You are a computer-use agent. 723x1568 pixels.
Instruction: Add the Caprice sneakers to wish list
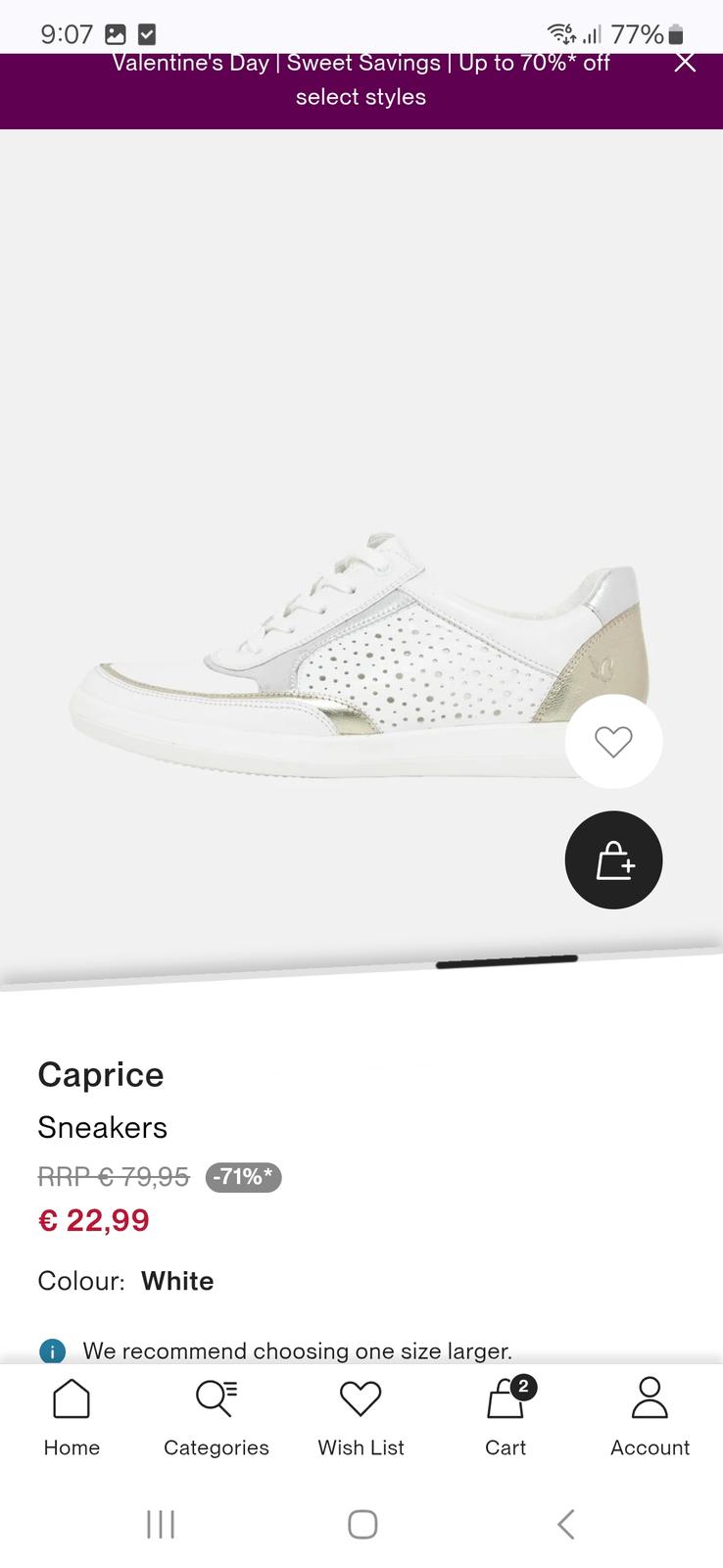[x=613, y=742]
